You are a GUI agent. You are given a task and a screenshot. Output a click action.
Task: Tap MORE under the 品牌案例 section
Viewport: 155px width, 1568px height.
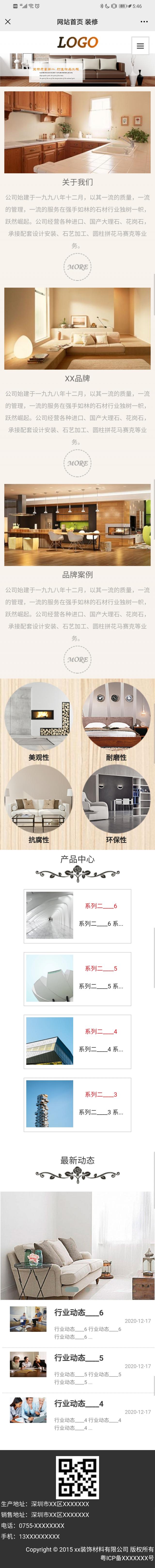click(77, 659)
